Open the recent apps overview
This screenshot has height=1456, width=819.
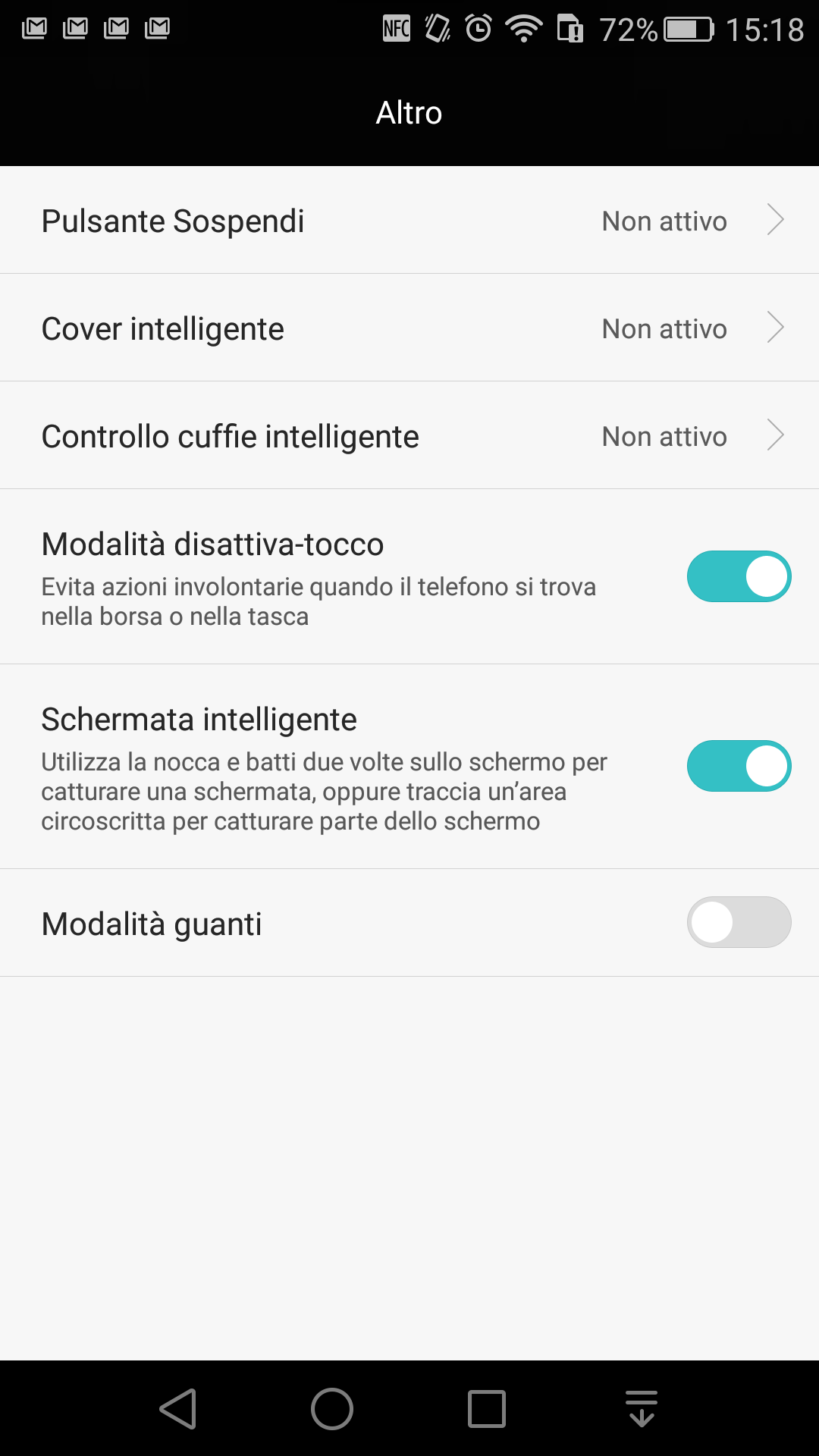(487, 1409)
